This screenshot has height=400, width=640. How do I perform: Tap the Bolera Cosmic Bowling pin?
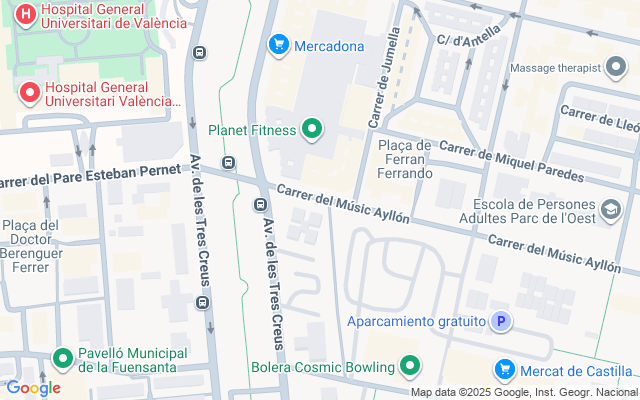pos(409,367)
